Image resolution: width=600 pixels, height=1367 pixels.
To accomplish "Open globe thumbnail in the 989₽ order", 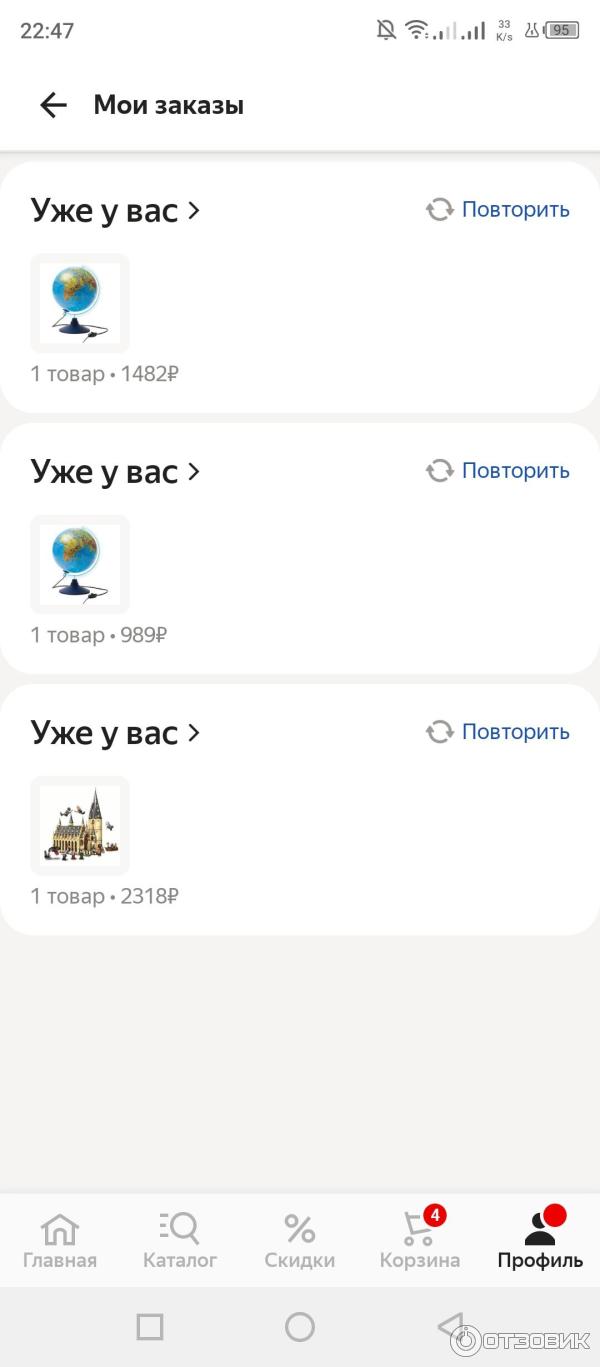I will (x=80, y=564).
